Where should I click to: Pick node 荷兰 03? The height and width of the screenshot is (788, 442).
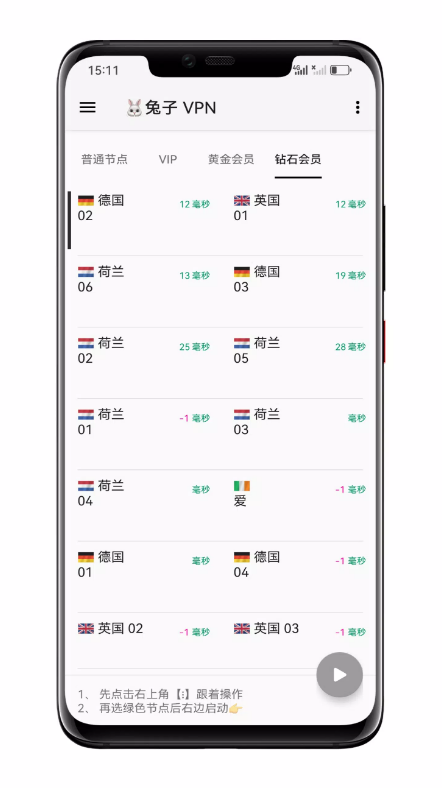point(300,434)
